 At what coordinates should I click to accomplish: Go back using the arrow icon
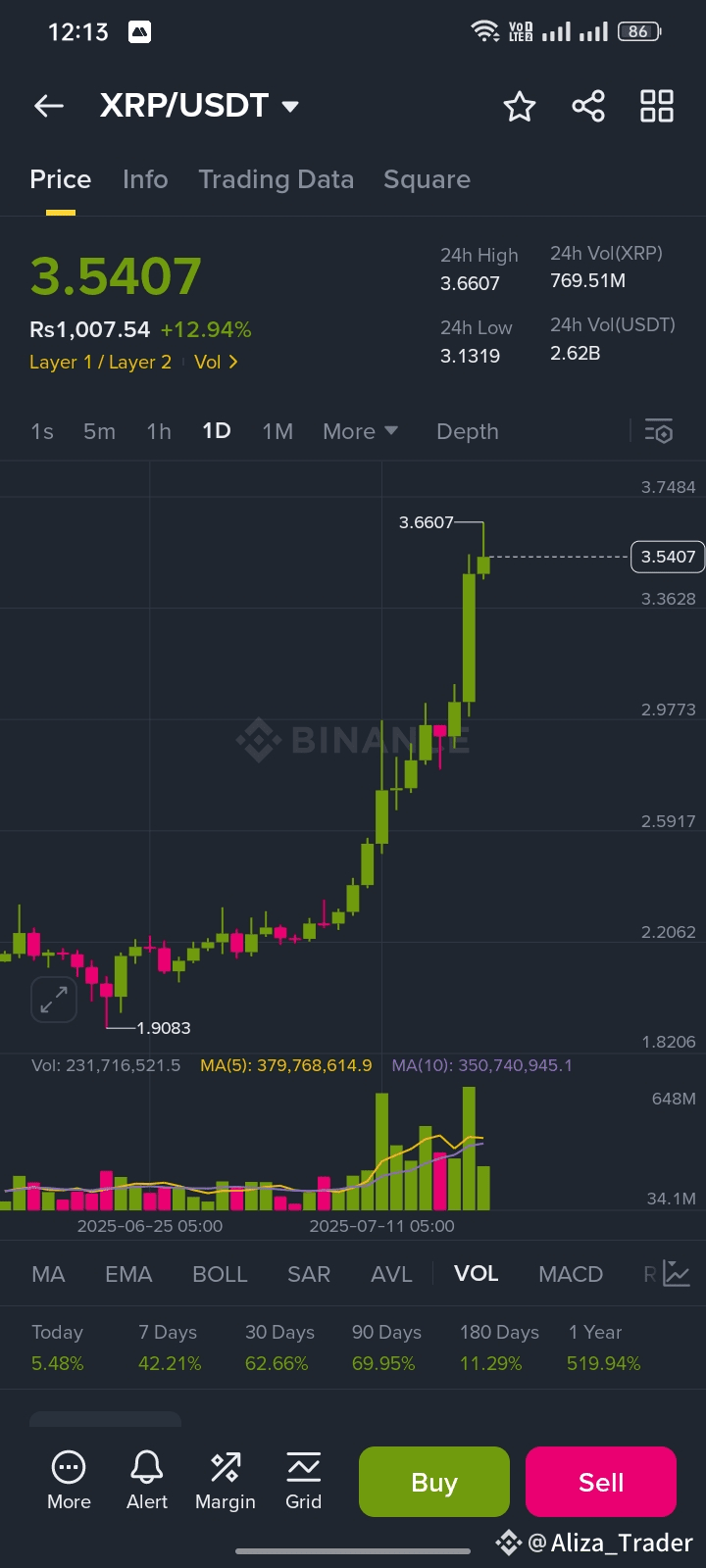click(49, 106)
